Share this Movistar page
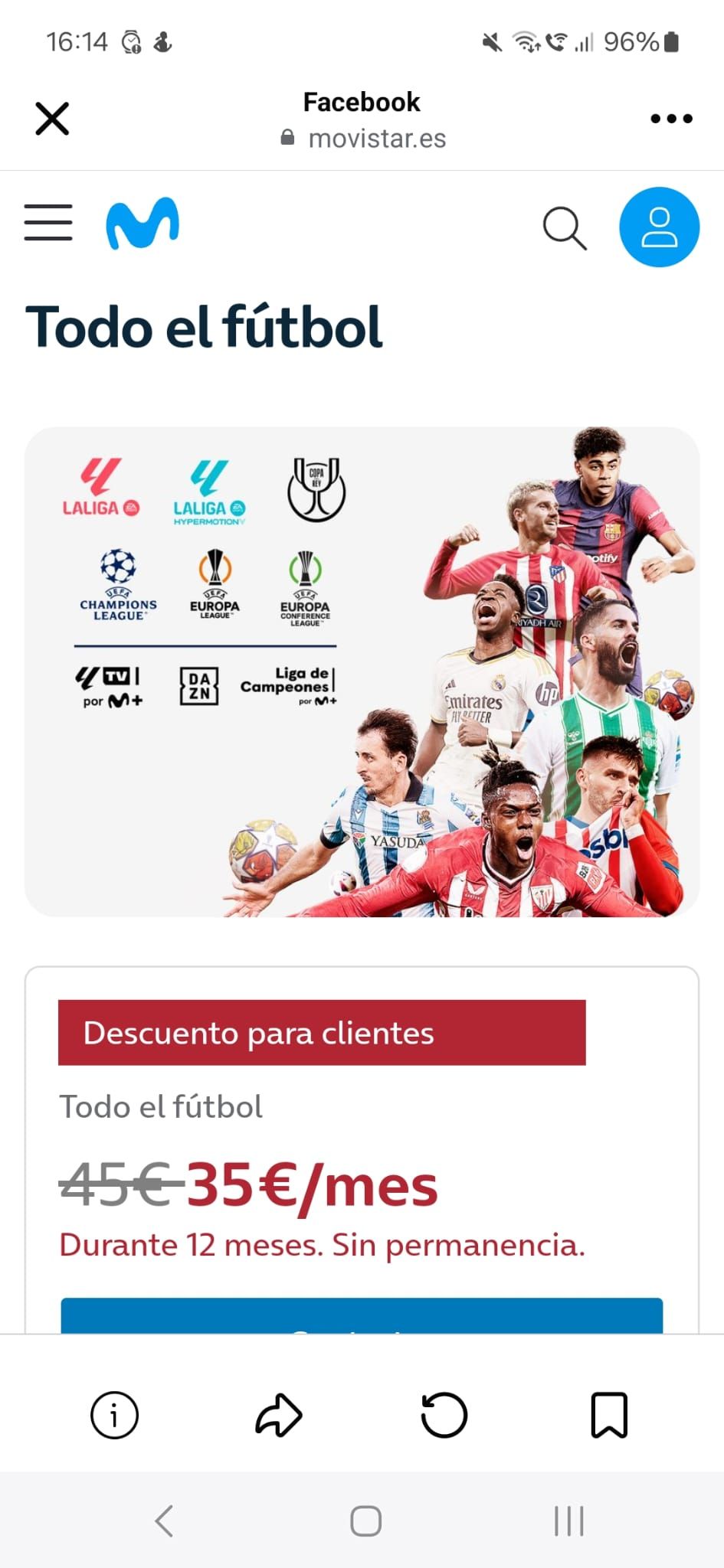 point(279,1415)
